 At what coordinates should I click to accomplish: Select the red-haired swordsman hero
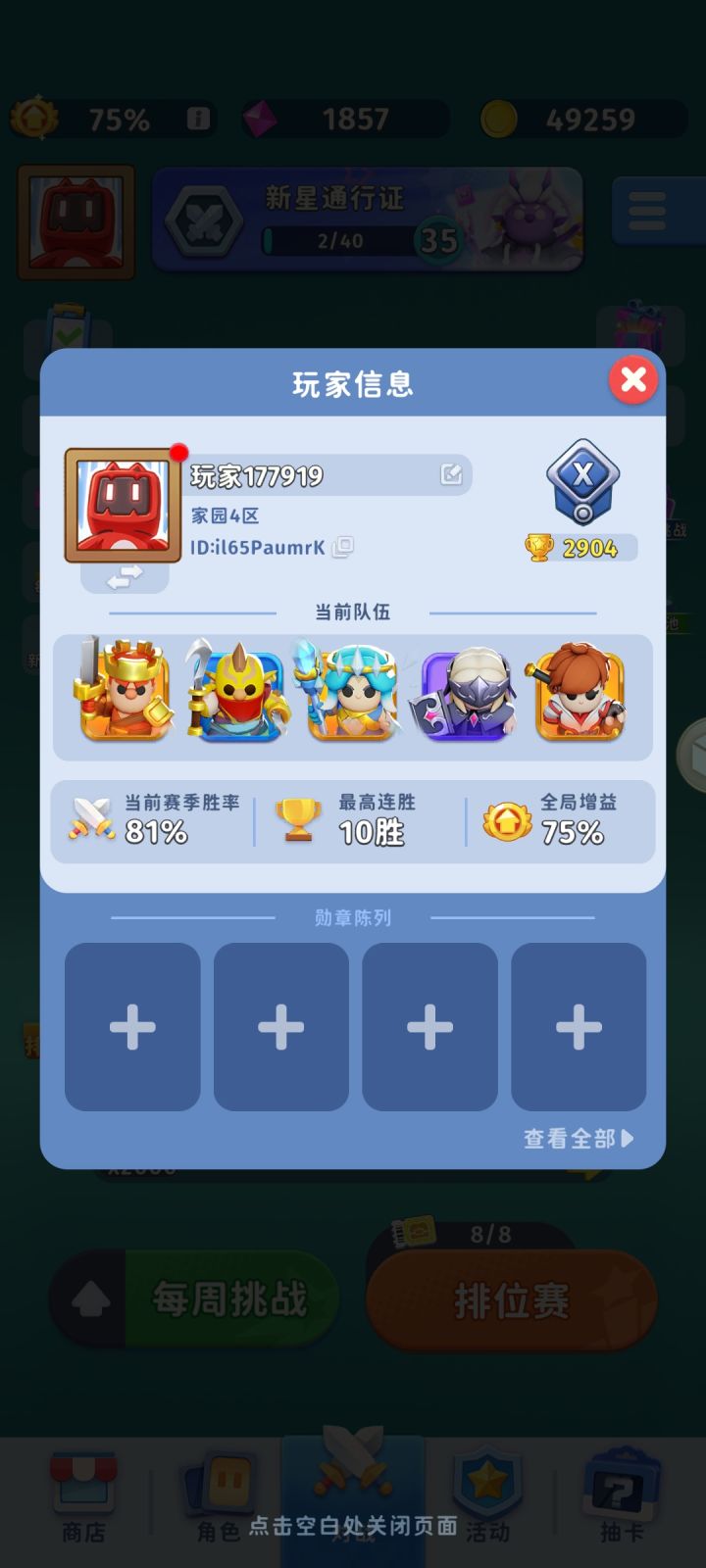pos(579,690)
